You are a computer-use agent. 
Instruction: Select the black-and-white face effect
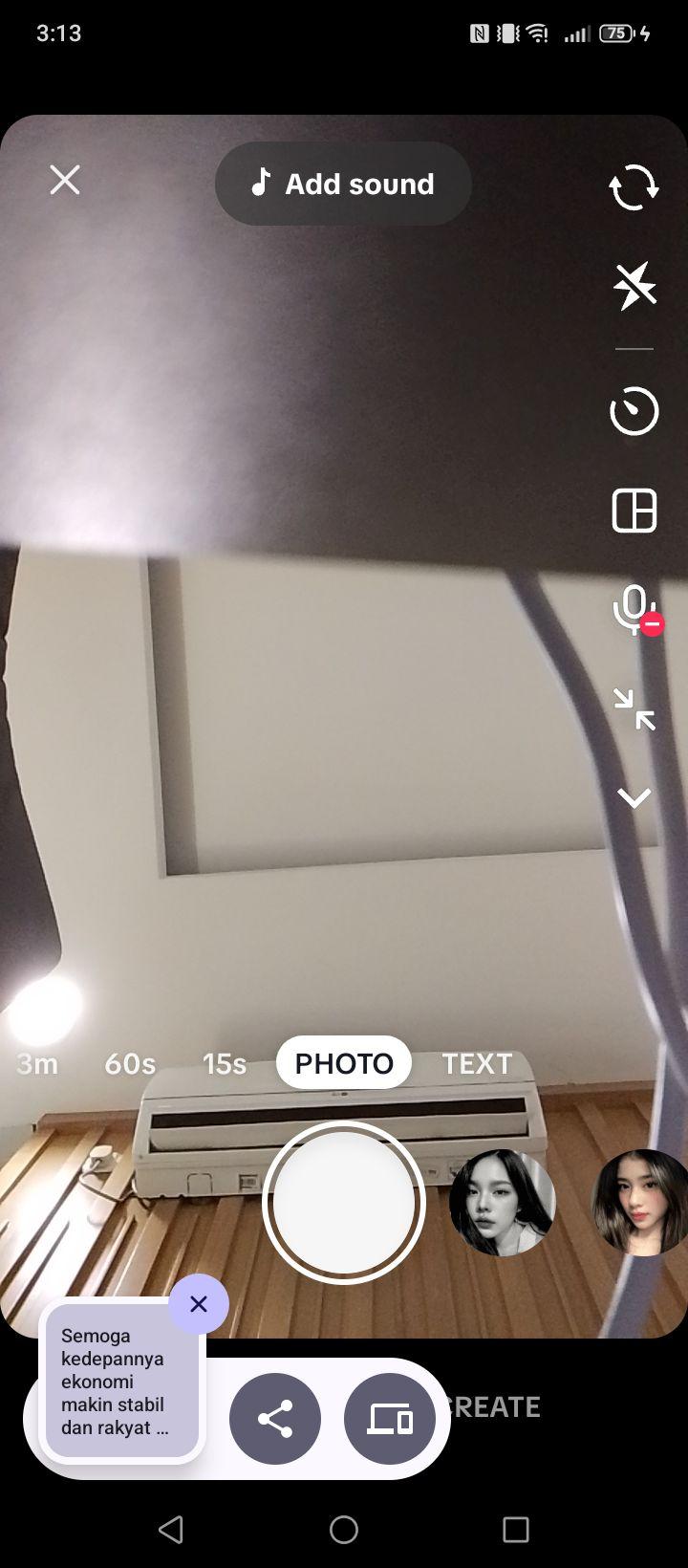503,1203
